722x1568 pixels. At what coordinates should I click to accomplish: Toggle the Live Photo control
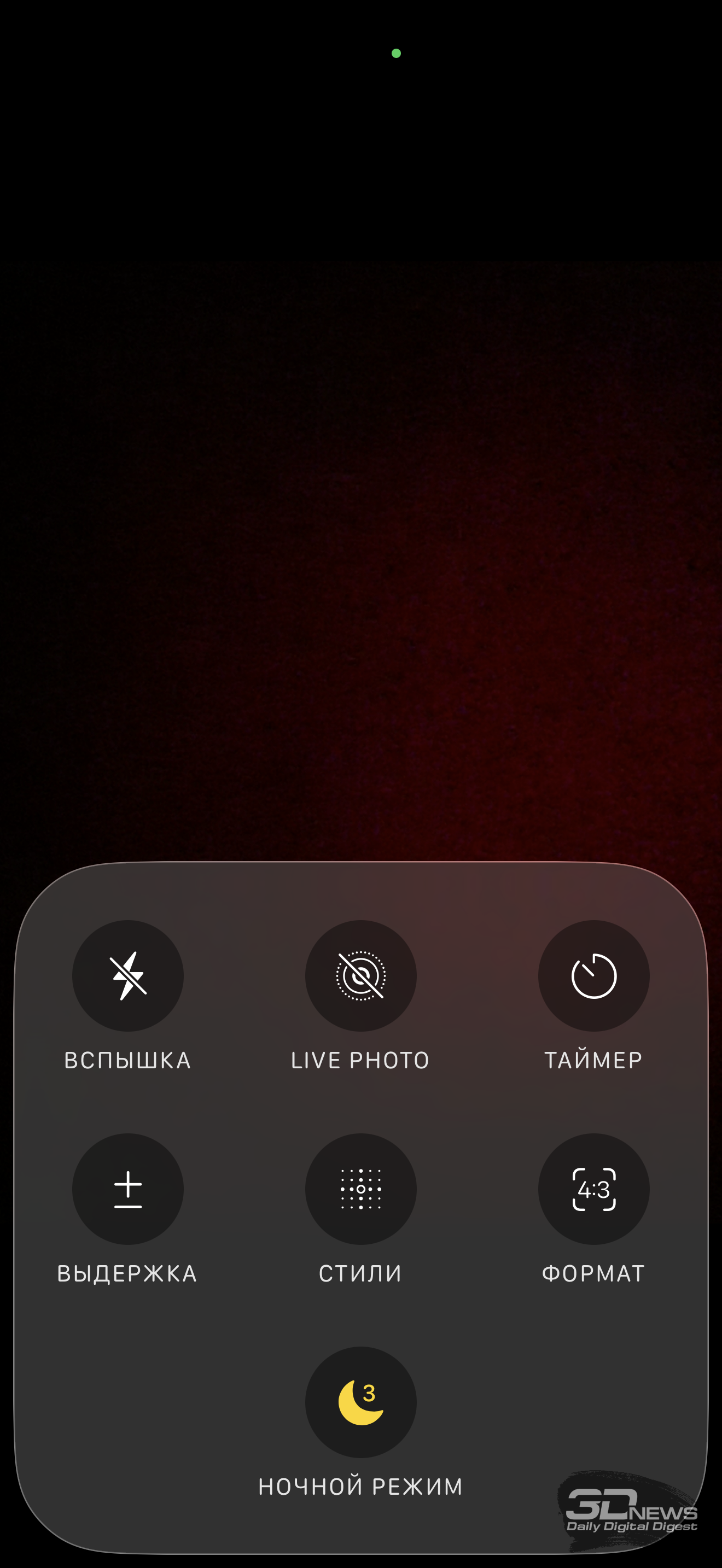point(360,976)
